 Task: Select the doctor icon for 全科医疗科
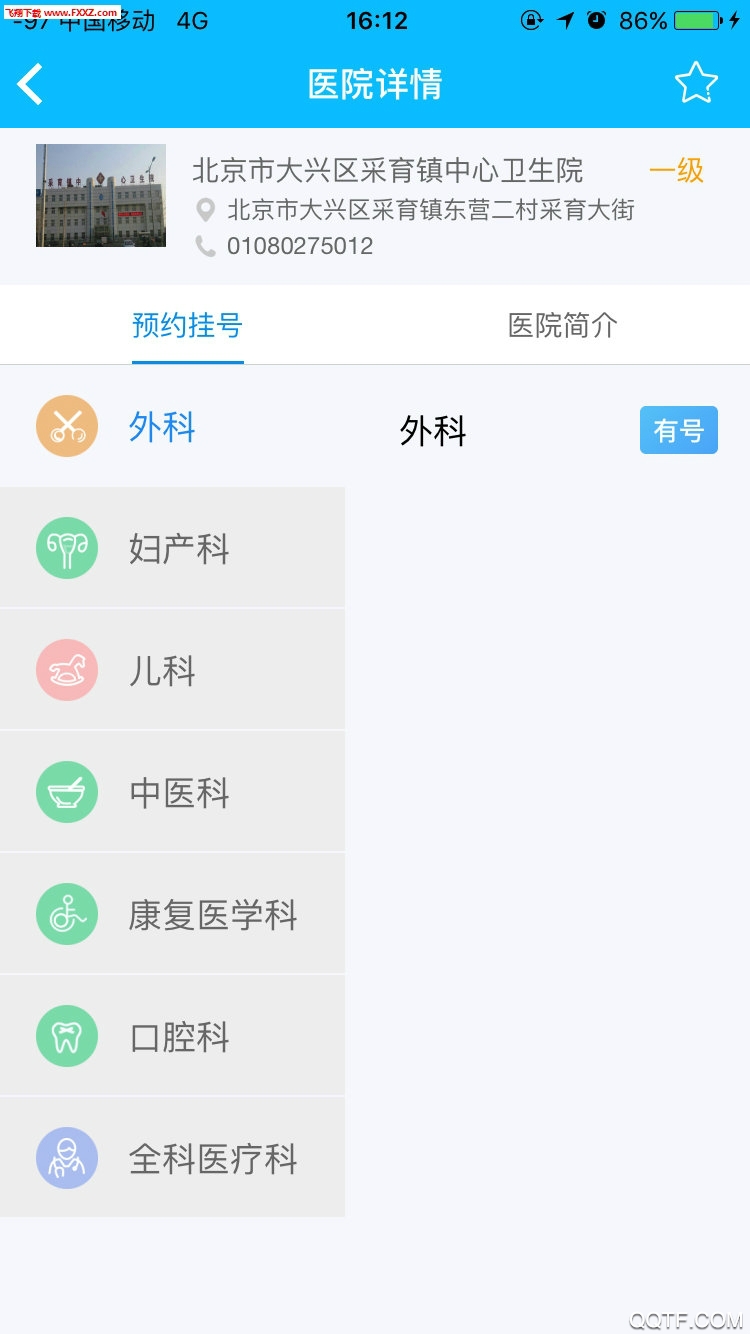67,1157
